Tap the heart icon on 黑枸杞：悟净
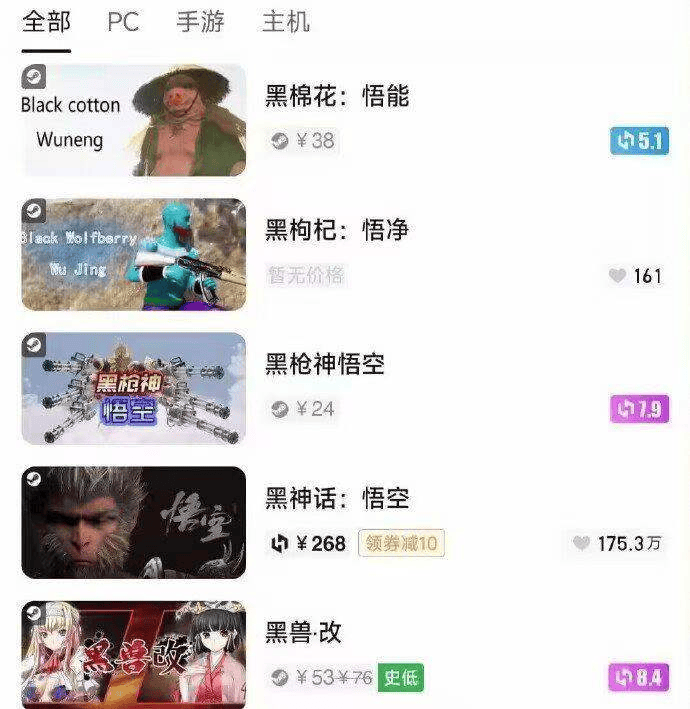Viewport: 690px width, 709px height. [x=617, y=275]
